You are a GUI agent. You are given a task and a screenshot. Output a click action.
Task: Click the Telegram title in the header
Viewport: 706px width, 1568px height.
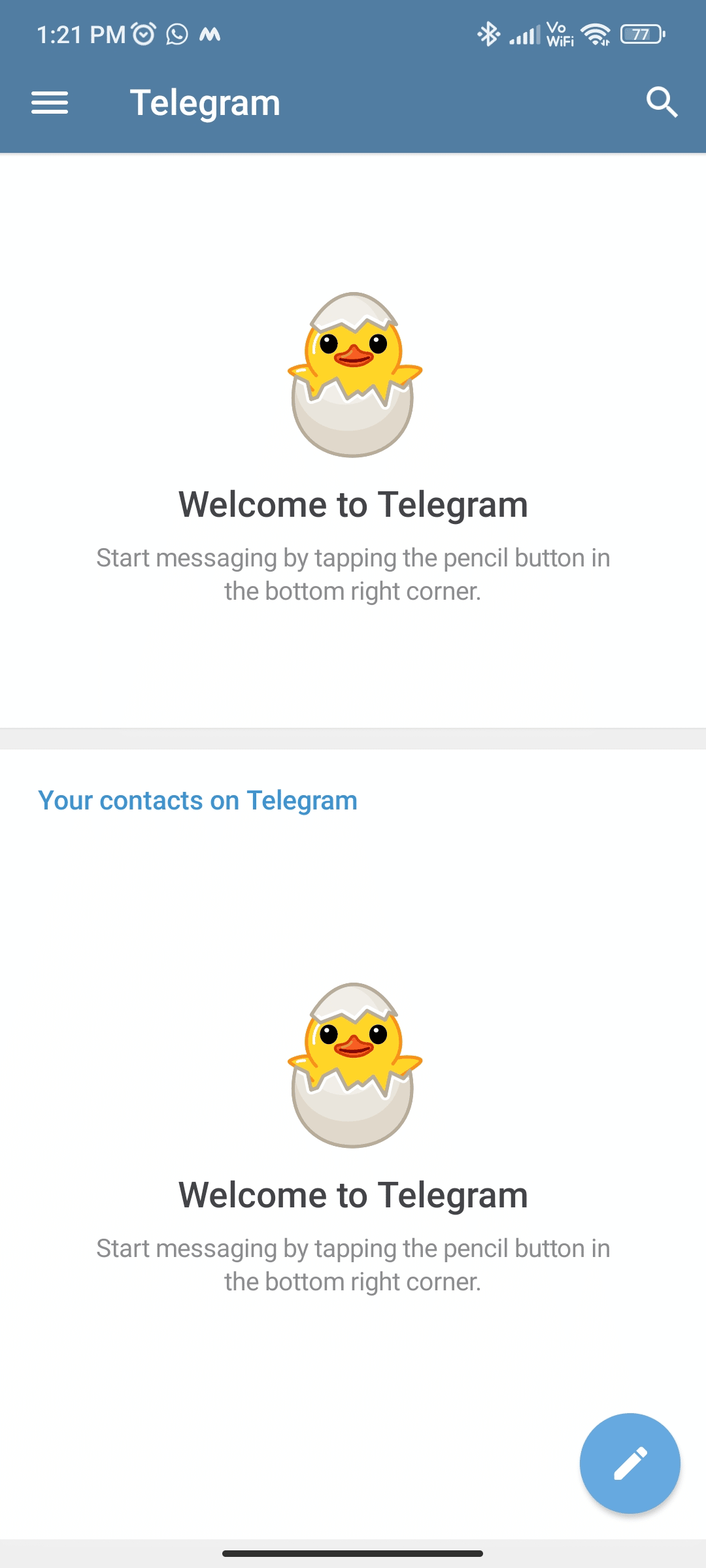tap(205, 103)
